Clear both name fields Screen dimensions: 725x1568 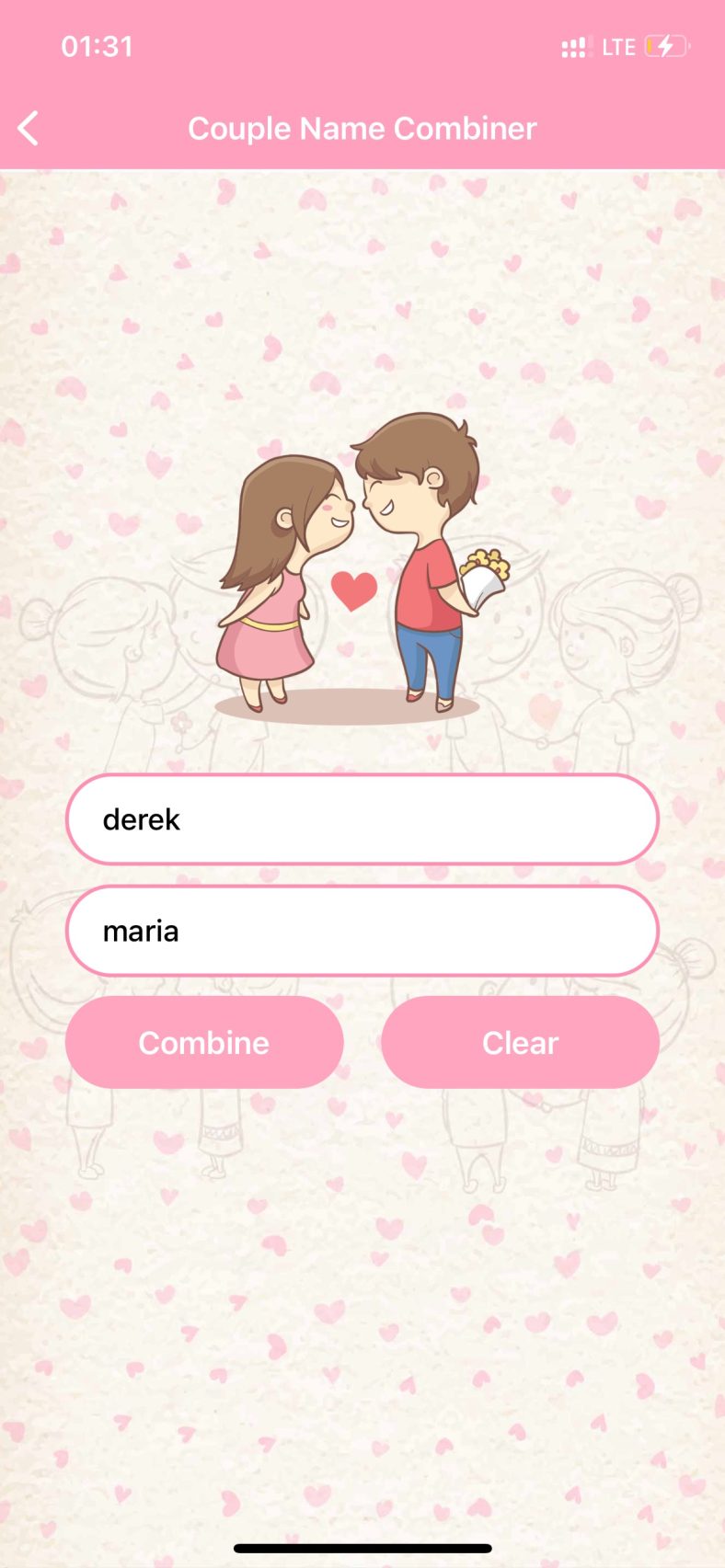point(520,1043)
